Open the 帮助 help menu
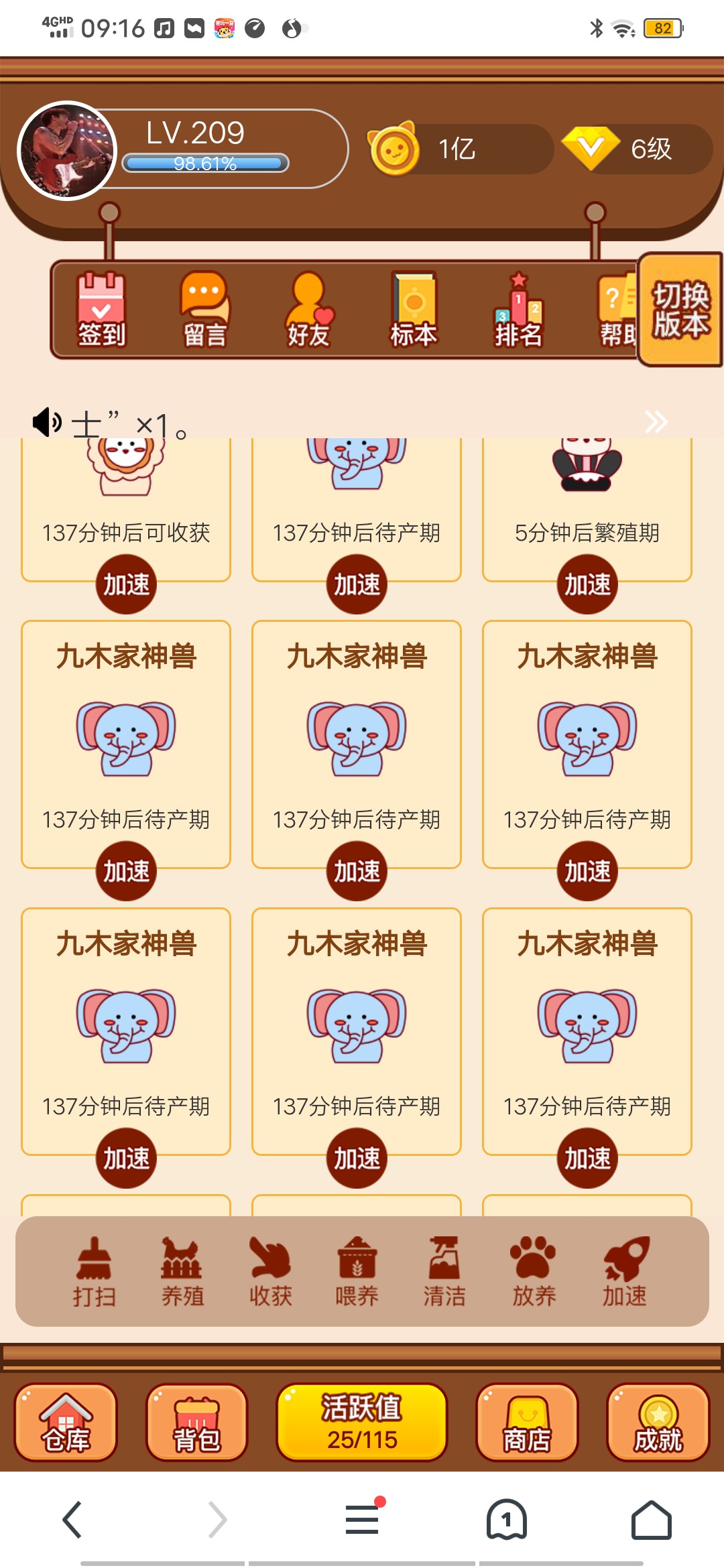Viewport: 724px width, 1568px height. pos(614,308)
